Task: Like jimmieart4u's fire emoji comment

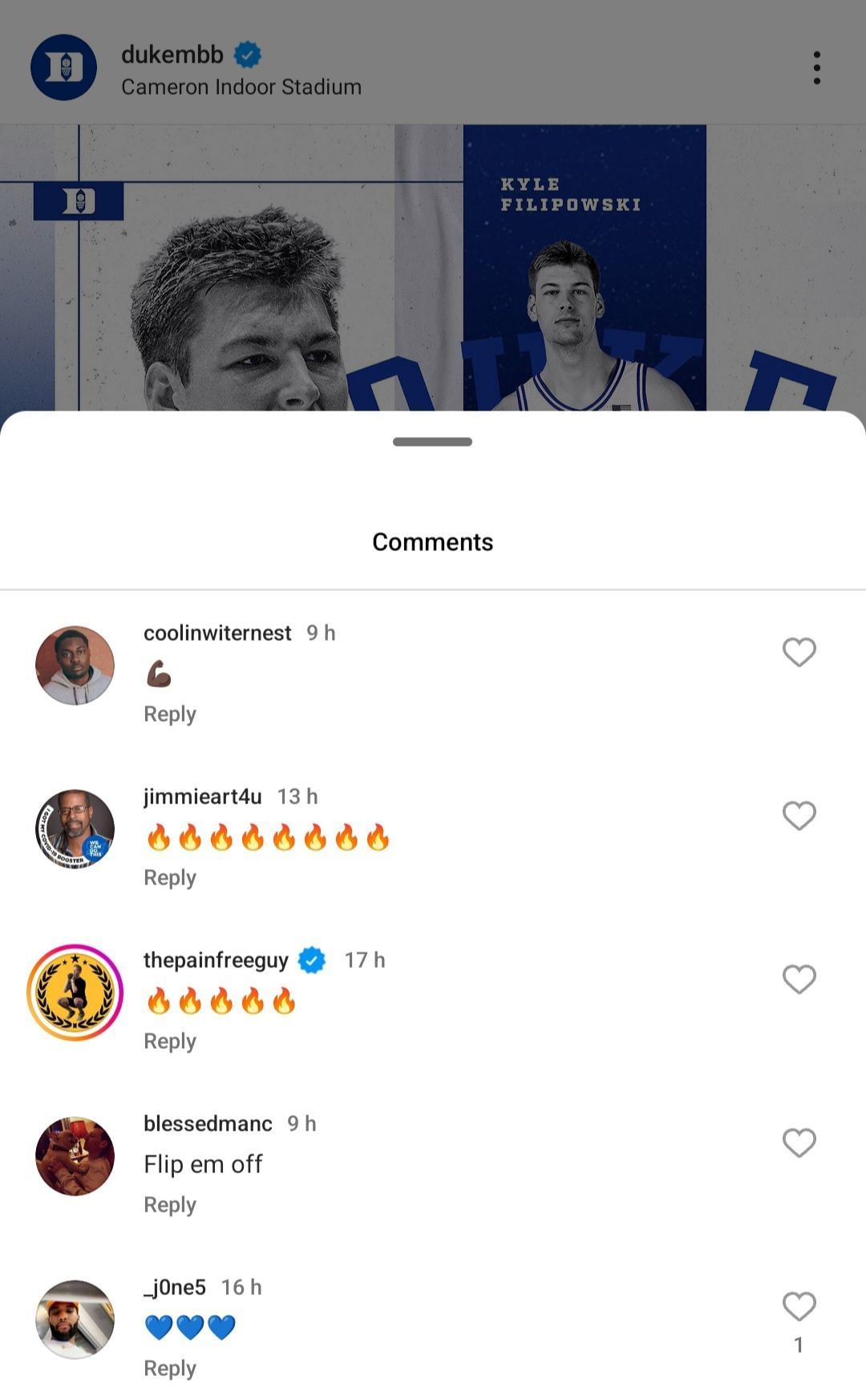Action: coord(798,815)
